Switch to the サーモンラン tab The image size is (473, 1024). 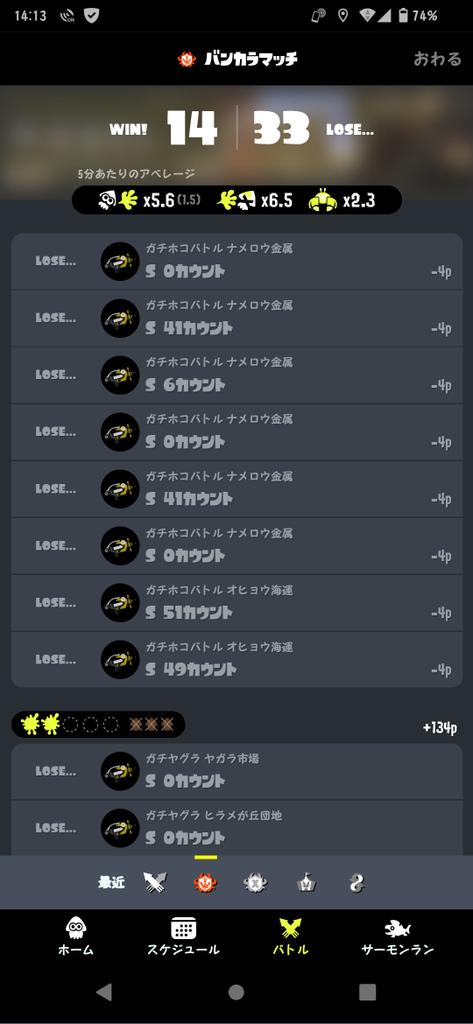point(397,936)
